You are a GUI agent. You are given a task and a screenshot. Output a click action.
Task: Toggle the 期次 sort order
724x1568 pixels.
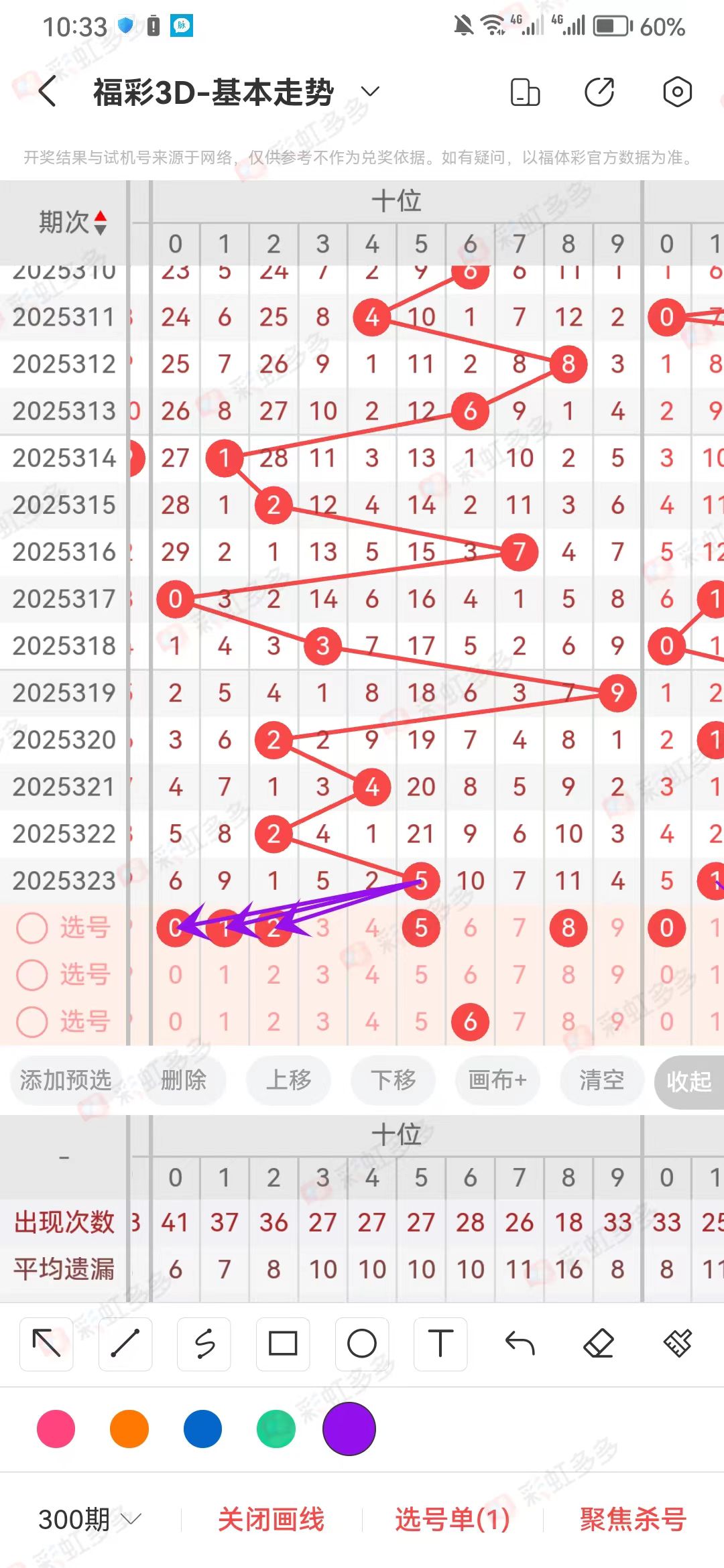72,222
